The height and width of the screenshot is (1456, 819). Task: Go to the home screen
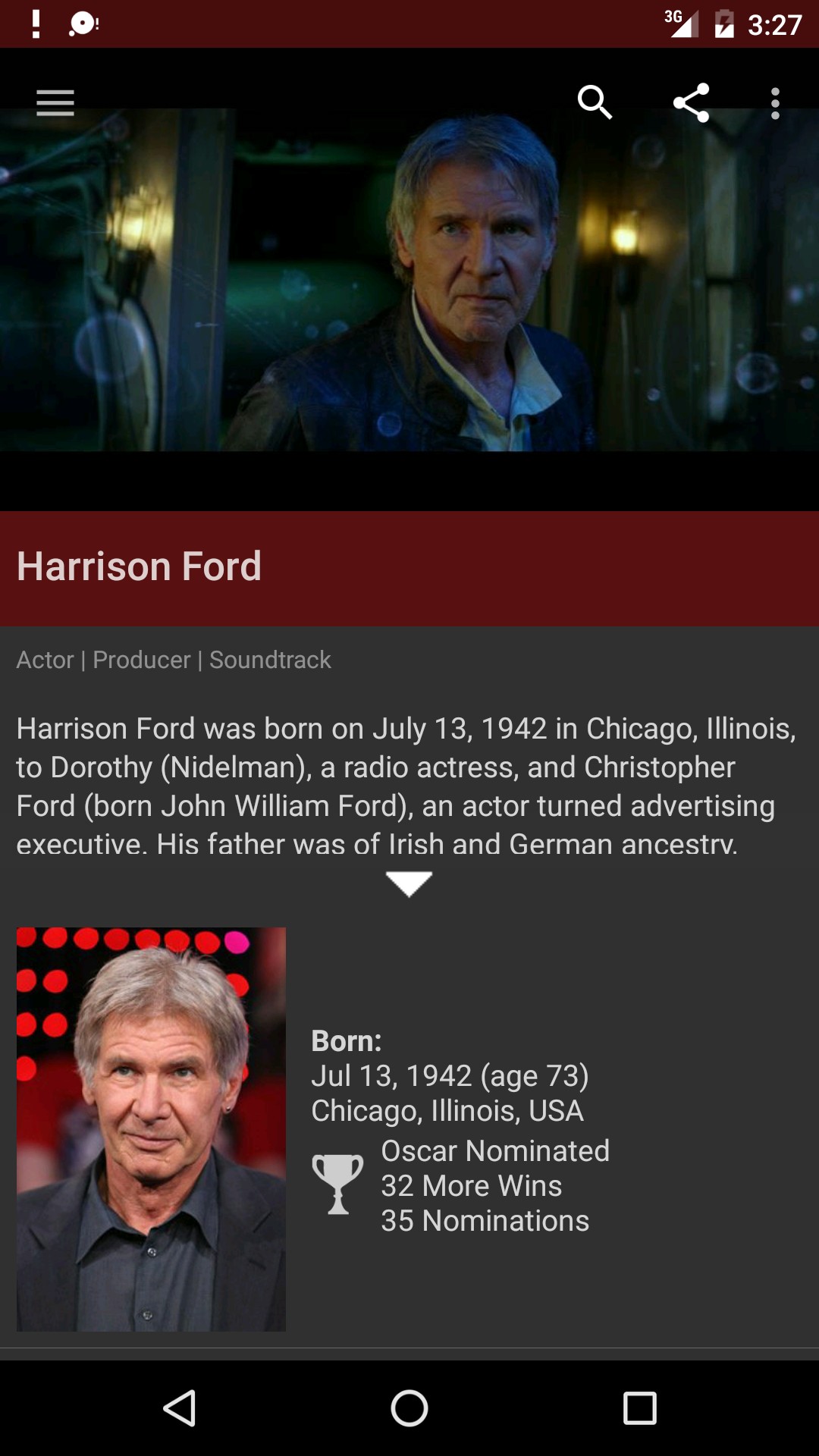pos(409,1408)
